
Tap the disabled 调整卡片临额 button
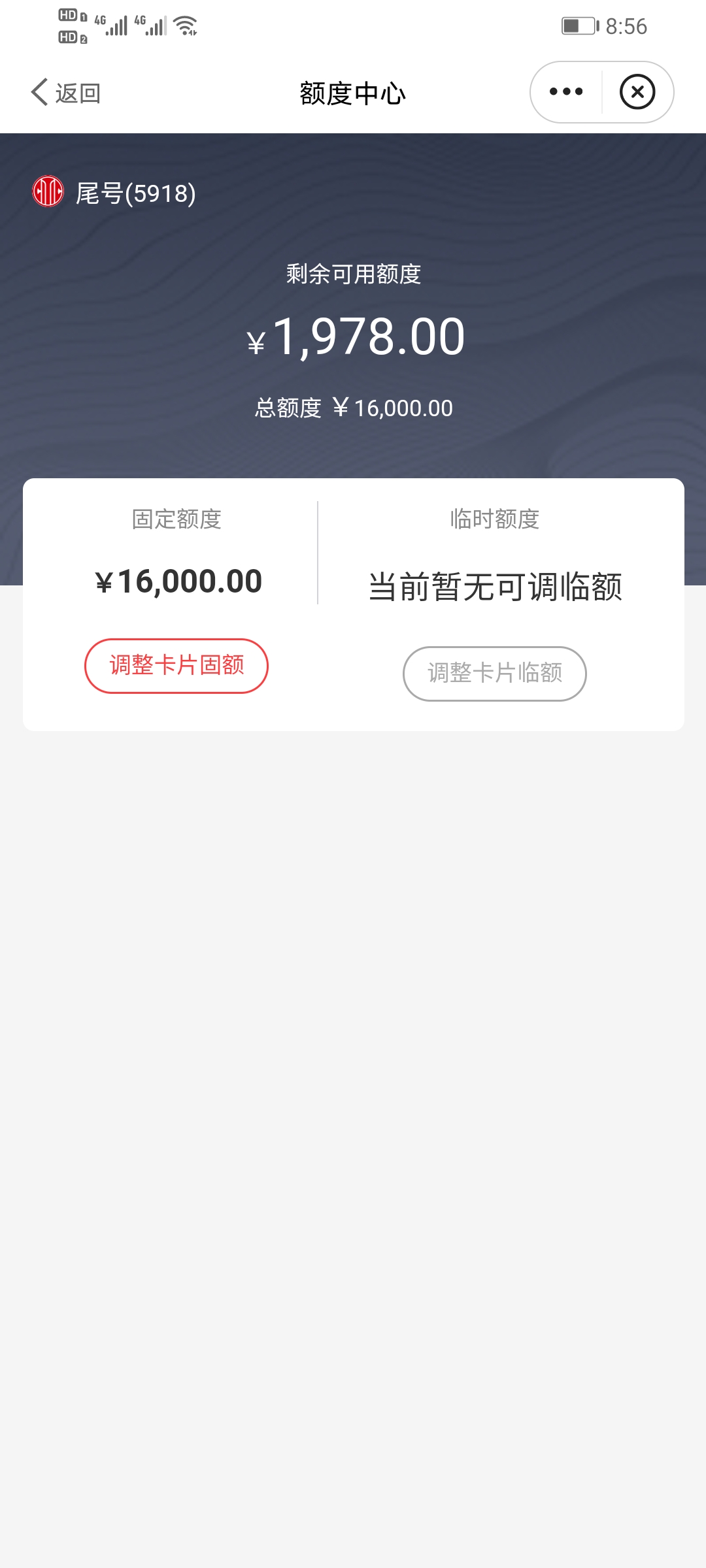[x=495, y=674]
